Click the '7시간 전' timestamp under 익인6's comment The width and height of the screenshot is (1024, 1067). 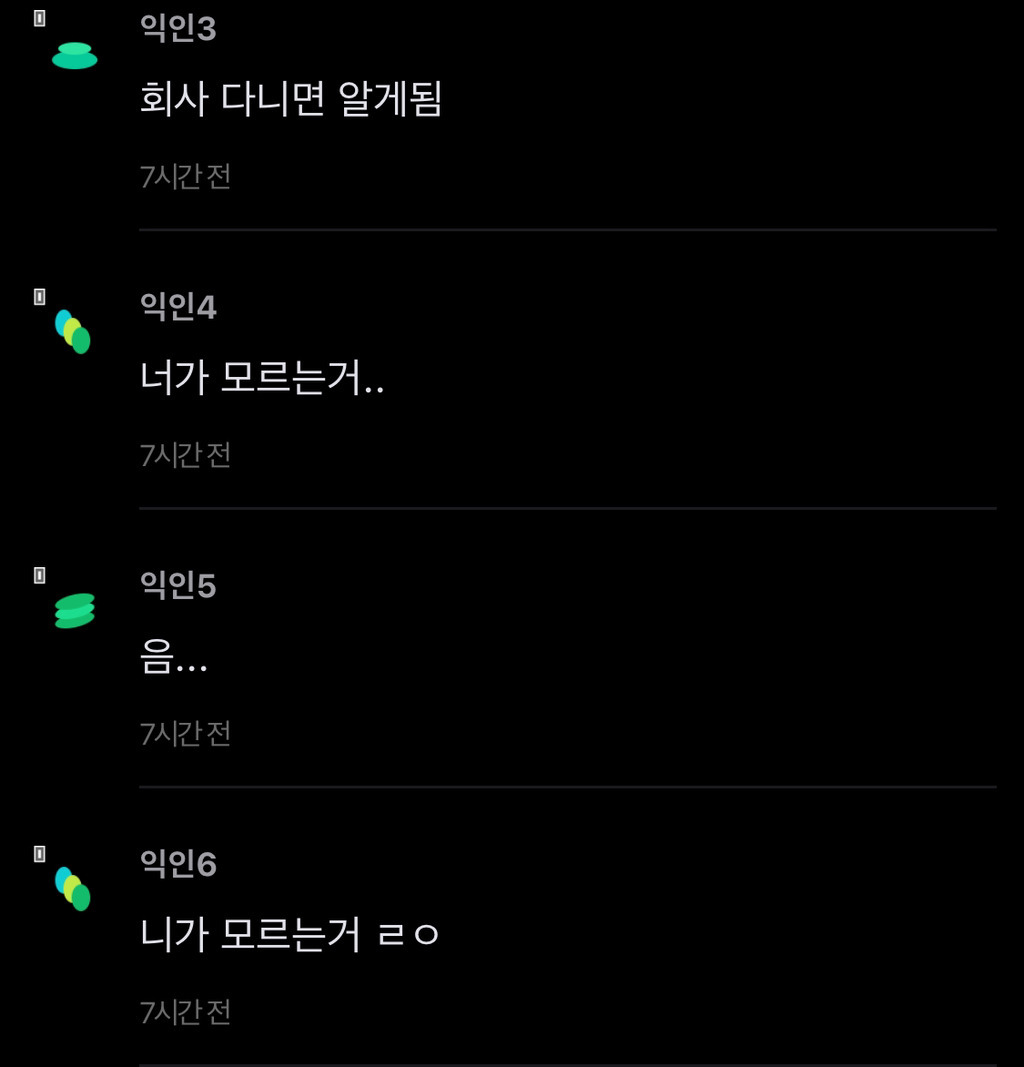click(185, 1011)
